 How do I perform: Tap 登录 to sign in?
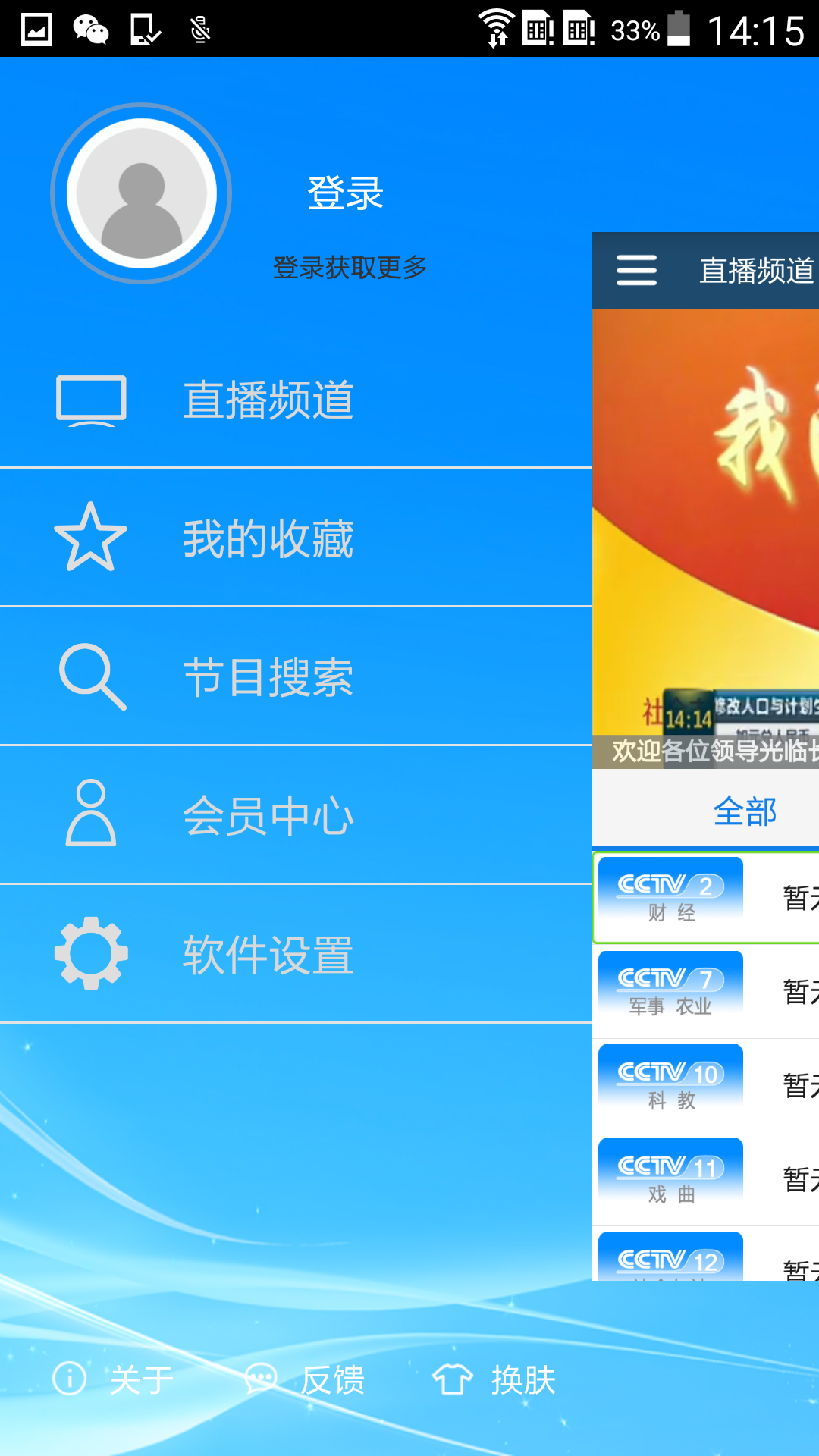tap(345, 194)
